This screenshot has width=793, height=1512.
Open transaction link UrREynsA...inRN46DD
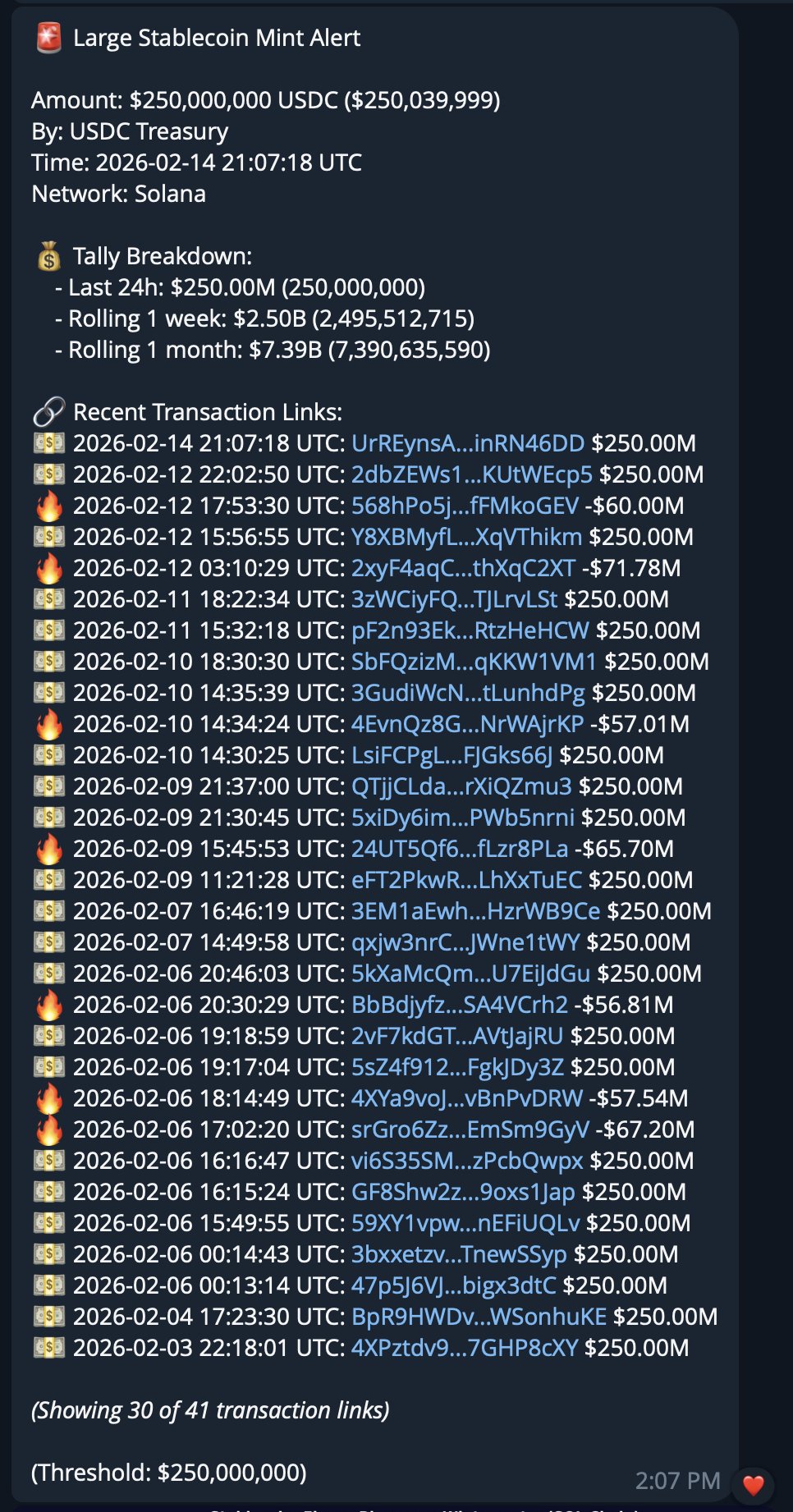point(467,444)
